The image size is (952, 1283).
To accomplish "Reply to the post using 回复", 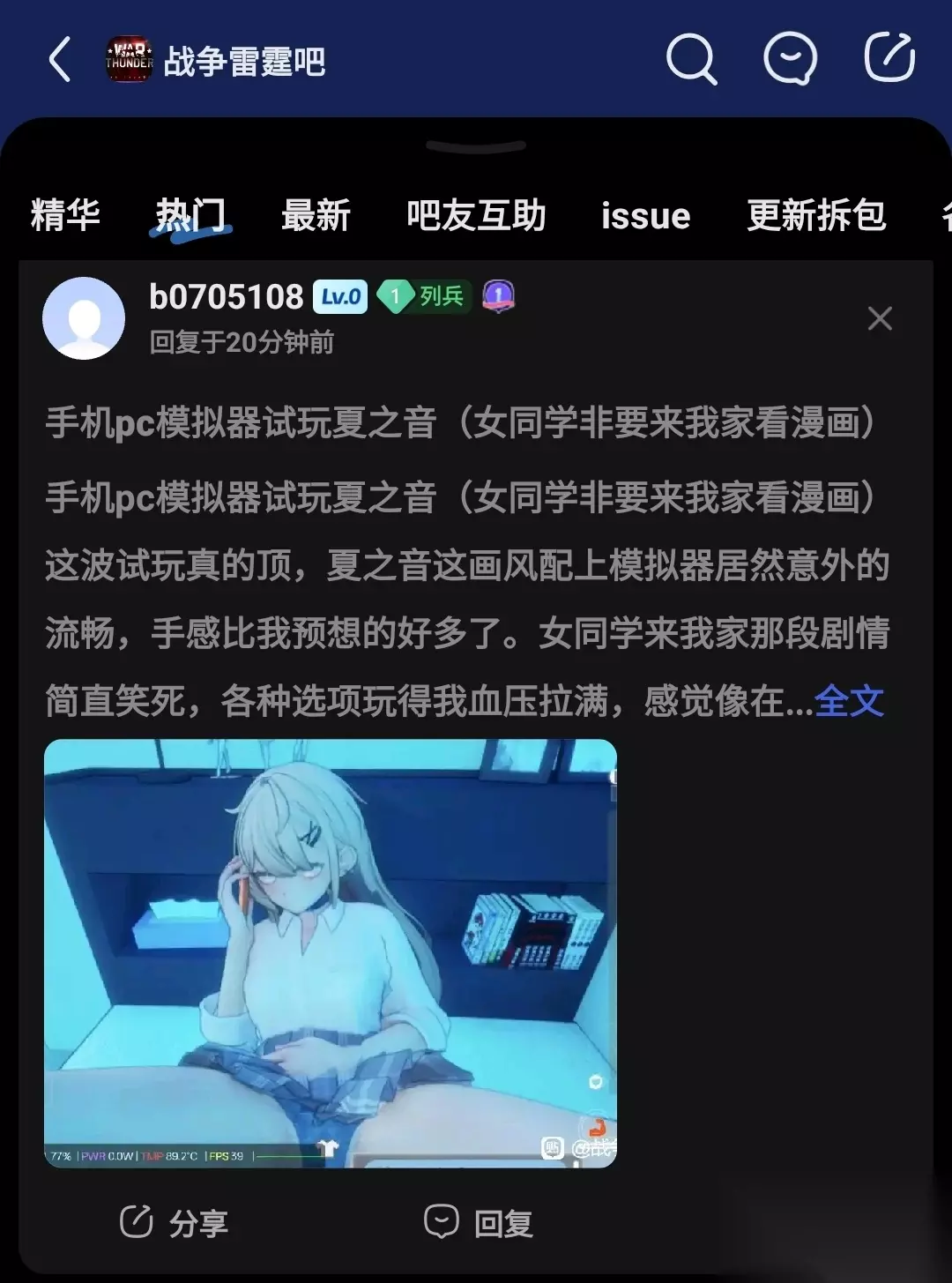I will click(x=479, y=1223).
